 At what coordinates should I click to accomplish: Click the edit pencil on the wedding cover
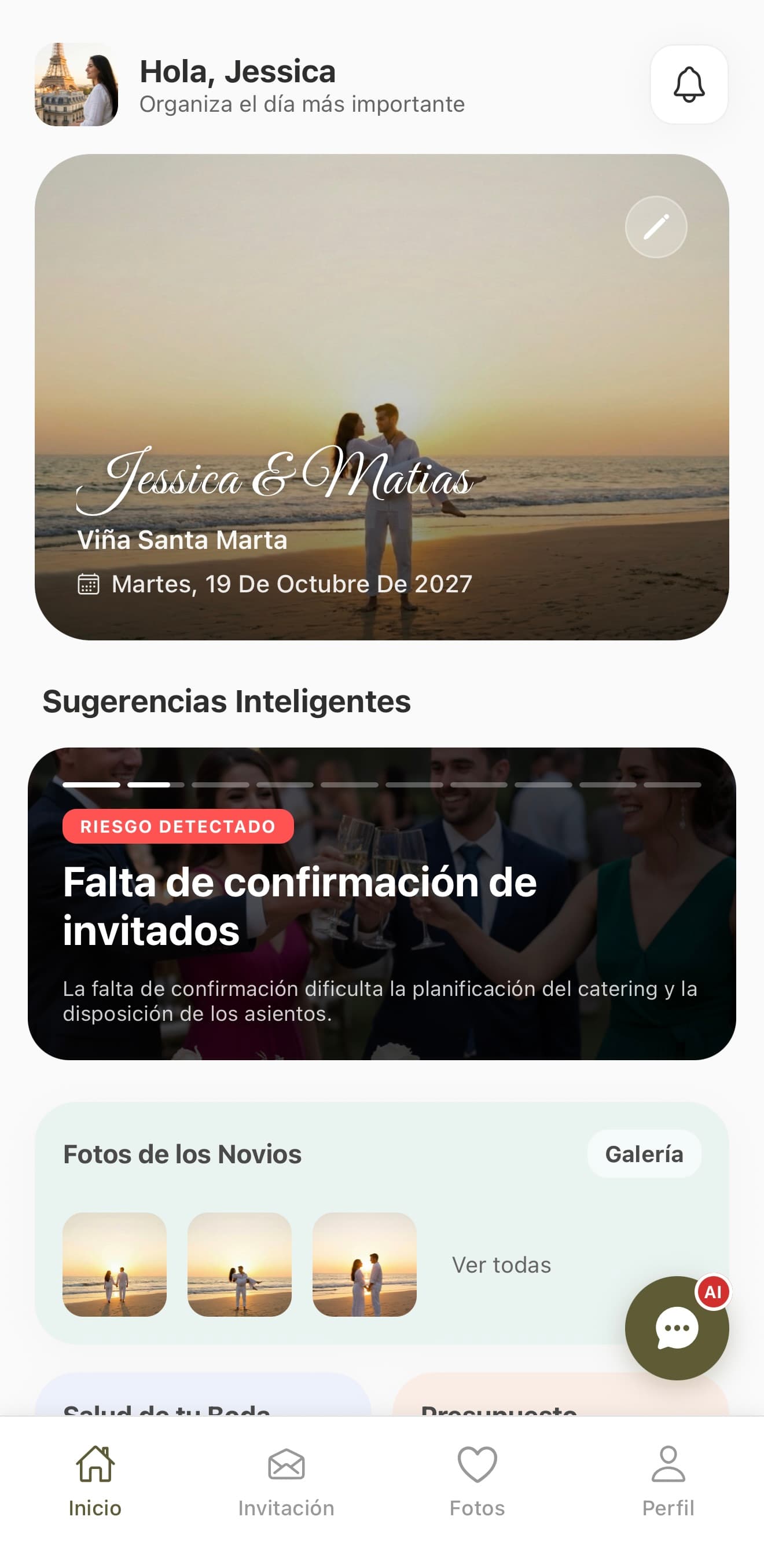click(656, 226)
